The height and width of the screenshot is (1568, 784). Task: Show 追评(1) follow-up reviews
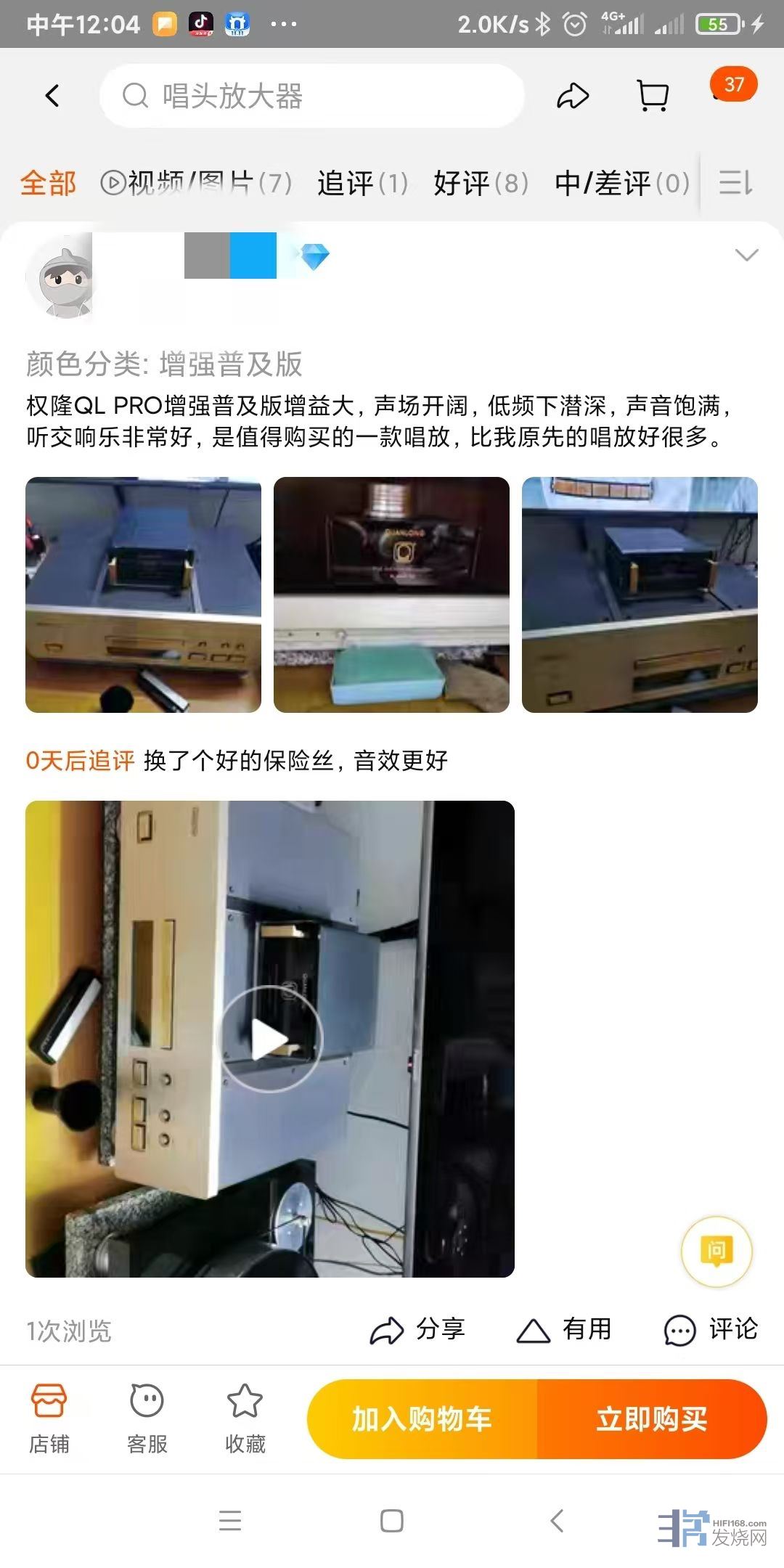pyautogui.click(x=362, y=183)
